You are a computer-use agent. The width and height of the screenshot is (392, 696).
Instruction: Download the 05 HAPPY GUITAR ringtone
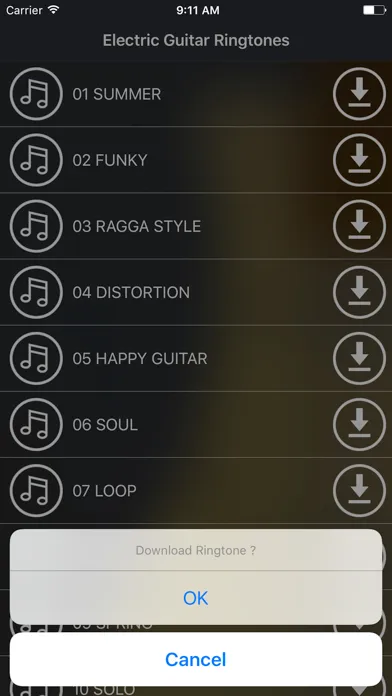[x=359, y=358]
